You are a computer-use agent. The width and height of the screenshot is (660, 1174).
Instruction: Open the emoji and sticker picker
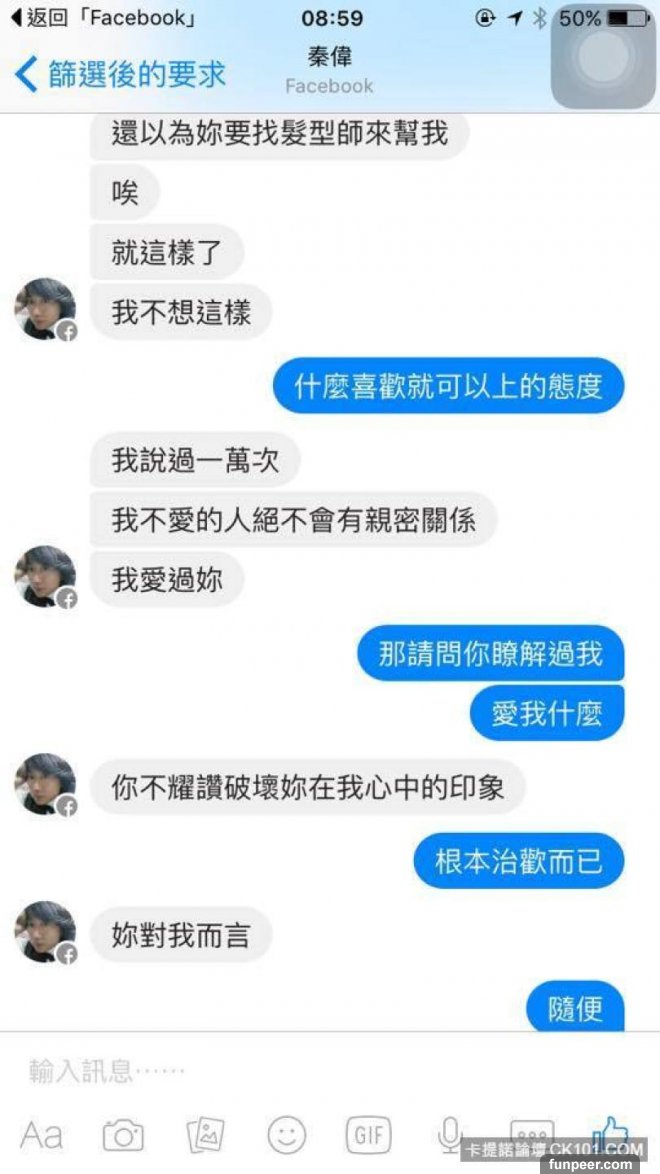tap(287, 1135)
